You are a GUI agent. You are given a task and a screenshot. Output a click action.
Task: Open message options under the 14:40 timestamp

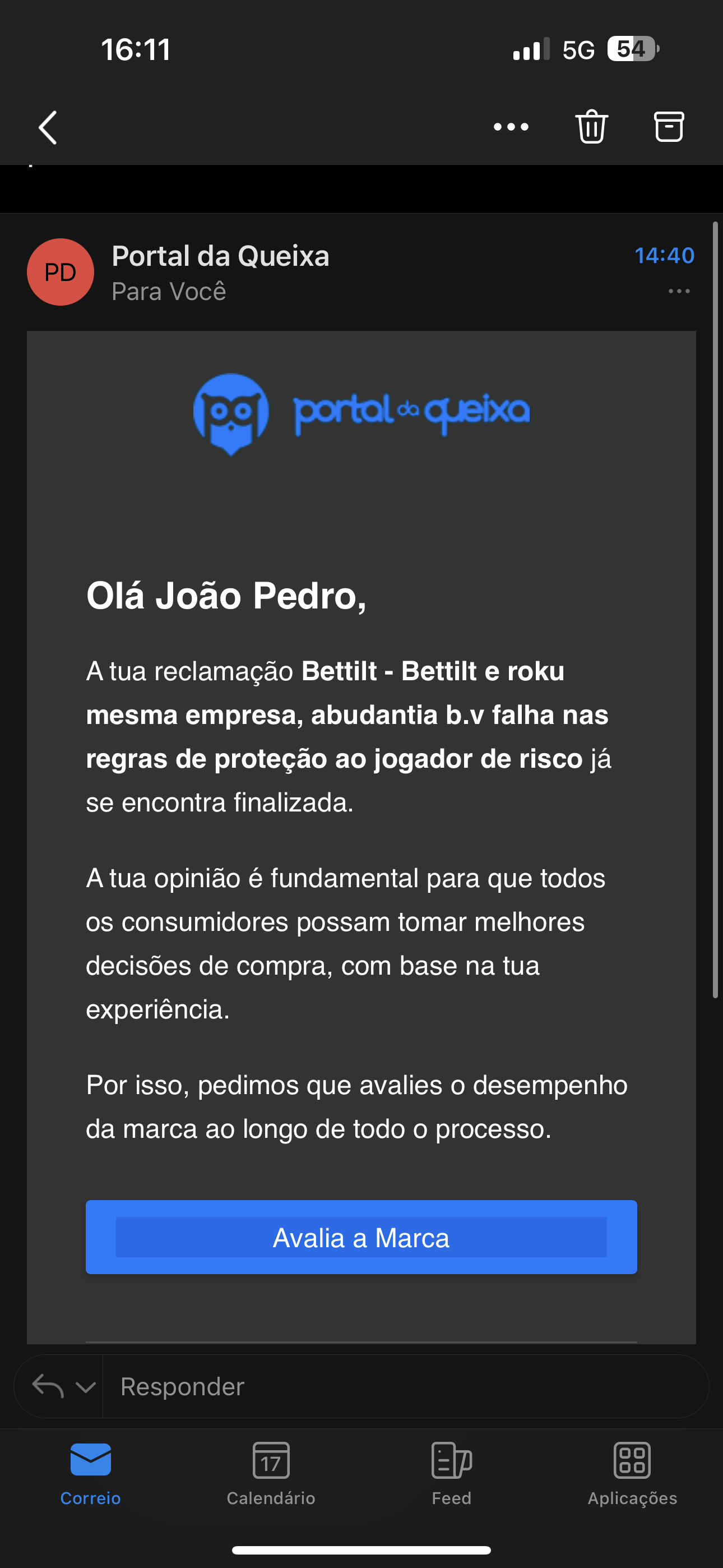pyautogui.click(x=679, y=292)
